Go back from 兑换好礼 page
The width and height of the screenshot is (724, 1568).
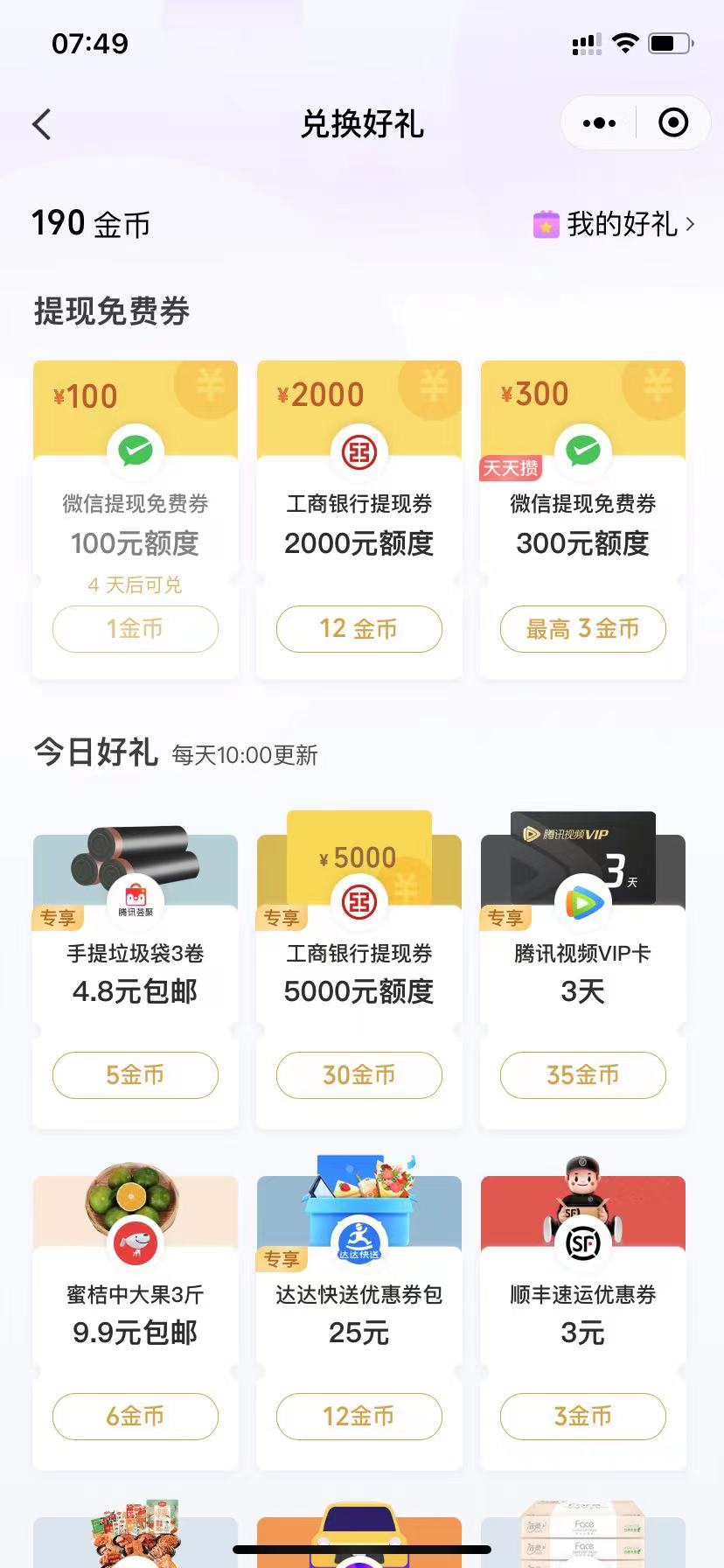[x=42, y=124]
